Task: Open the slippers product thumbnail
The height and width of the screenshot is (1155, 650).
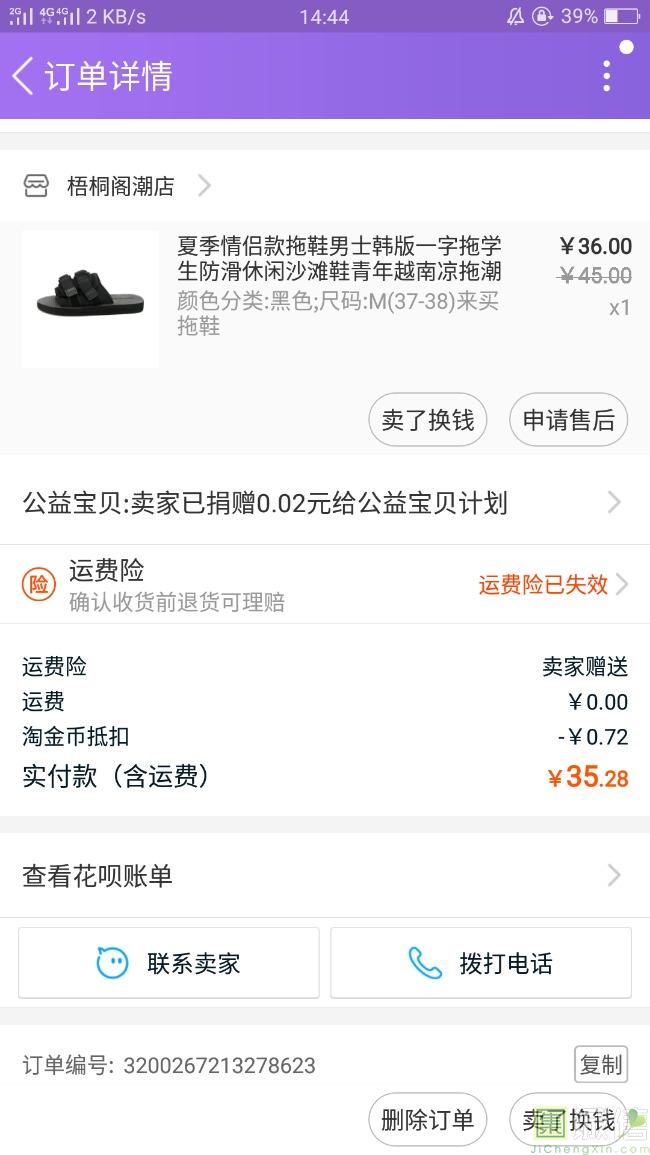Action: point(90,299)
